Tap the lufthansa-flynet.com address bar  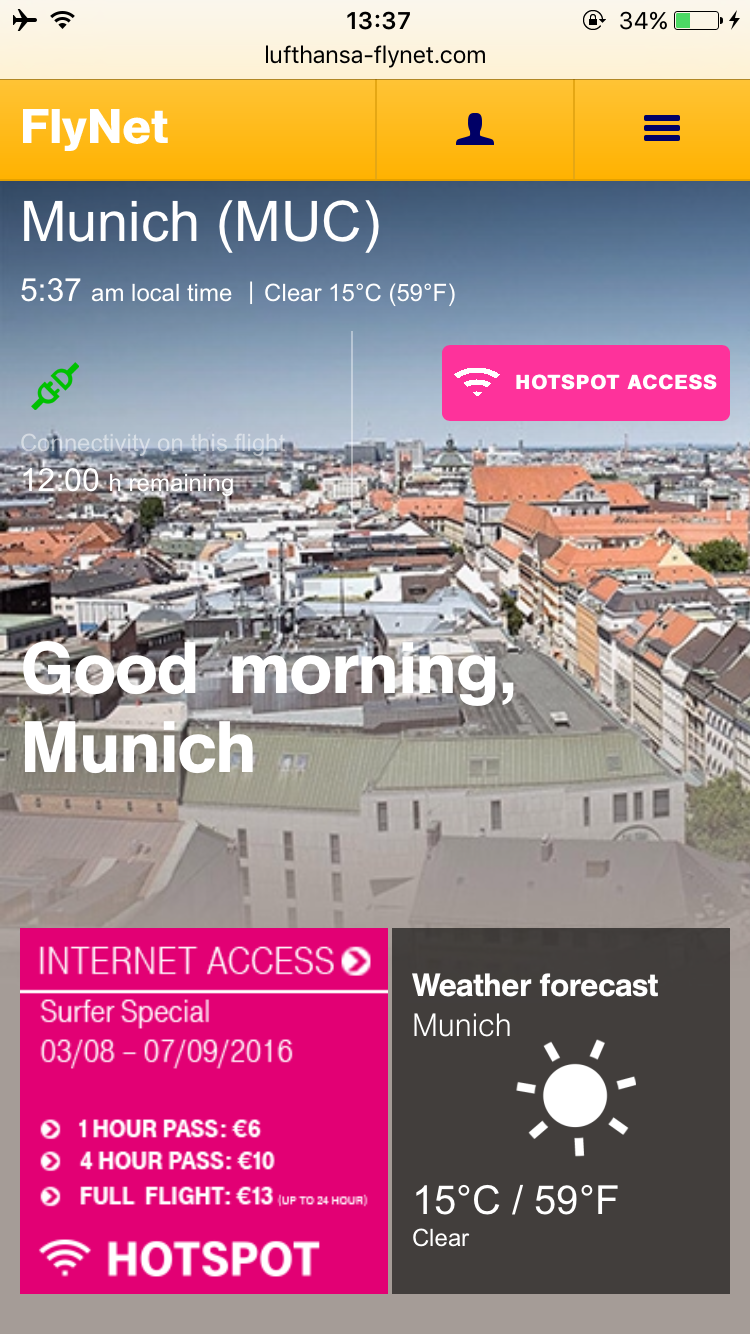coord(375,55)
